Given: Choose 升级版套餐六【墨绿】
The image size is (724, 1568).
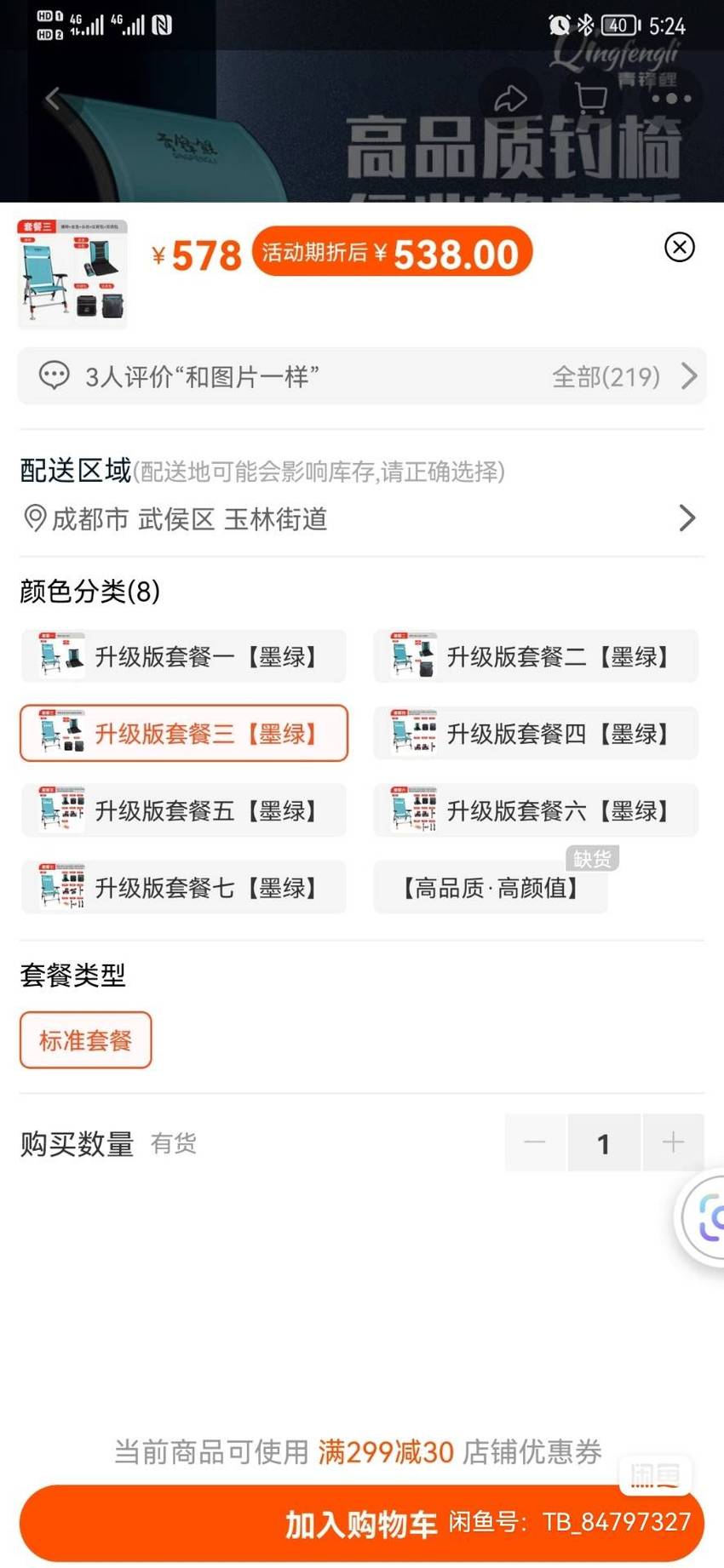Looking at the screenshot, I should pos(536,810).
